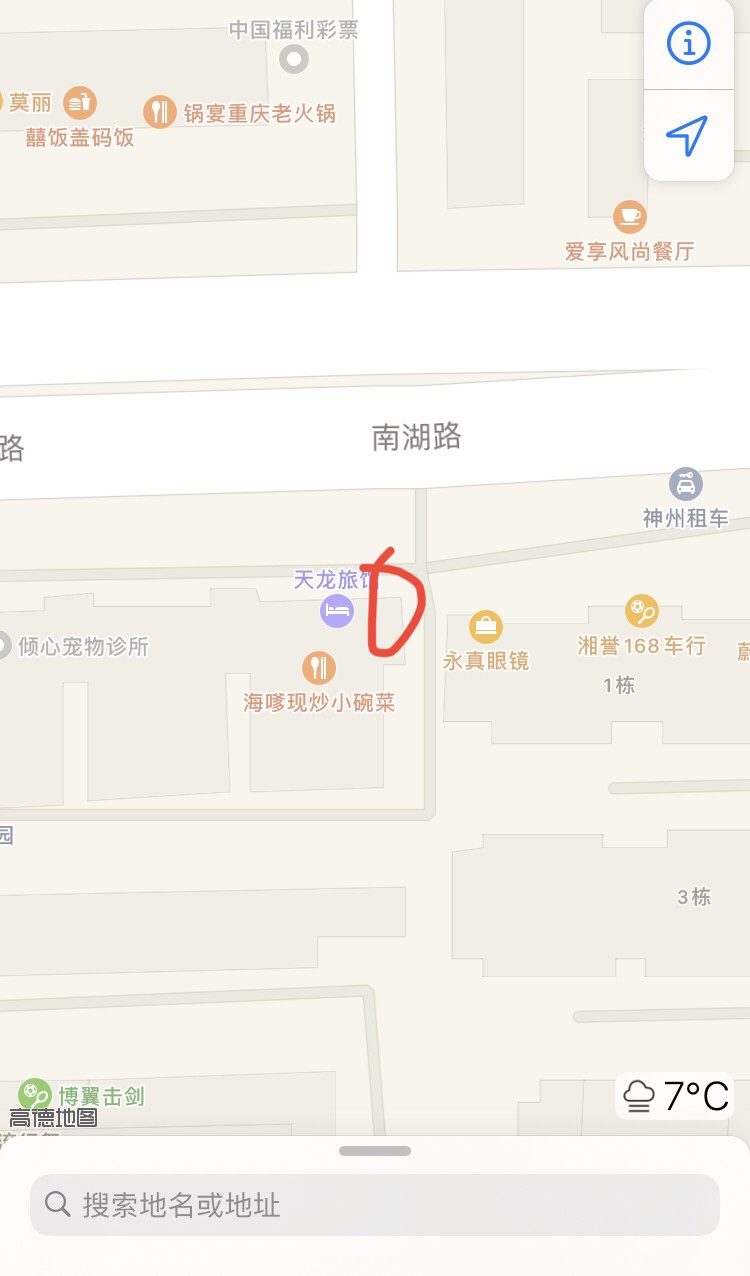Open the 神州租车 car rental marker

pyautogui.click(x=685, y=485)
